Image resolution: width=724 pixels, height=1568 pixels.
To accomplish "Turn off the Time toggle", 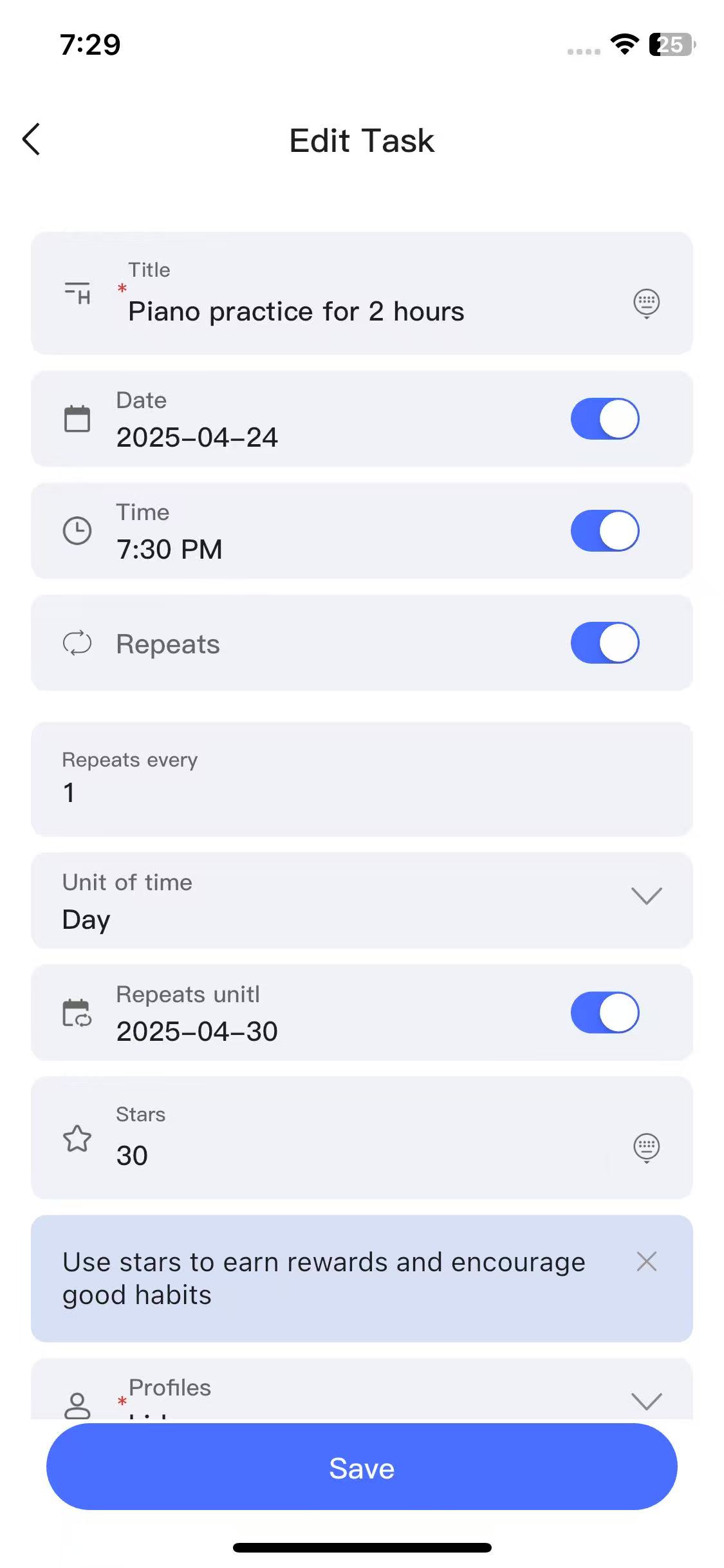I will click(604, 530).
